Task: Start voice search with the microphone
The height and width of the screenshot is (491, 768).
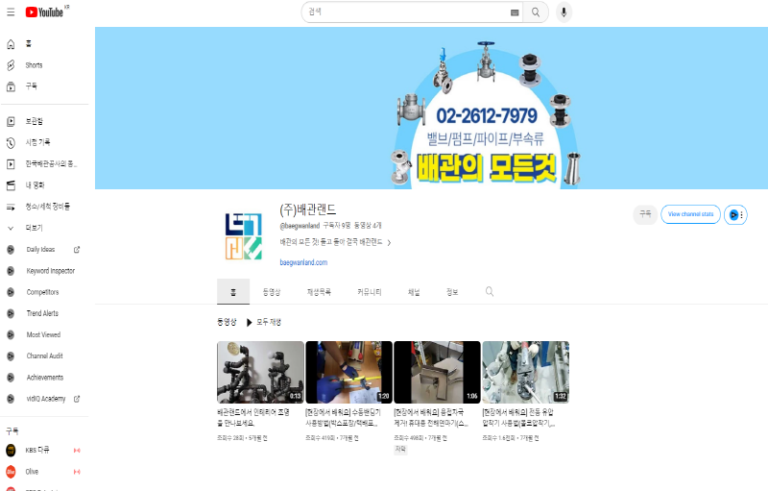Action: 564,12
